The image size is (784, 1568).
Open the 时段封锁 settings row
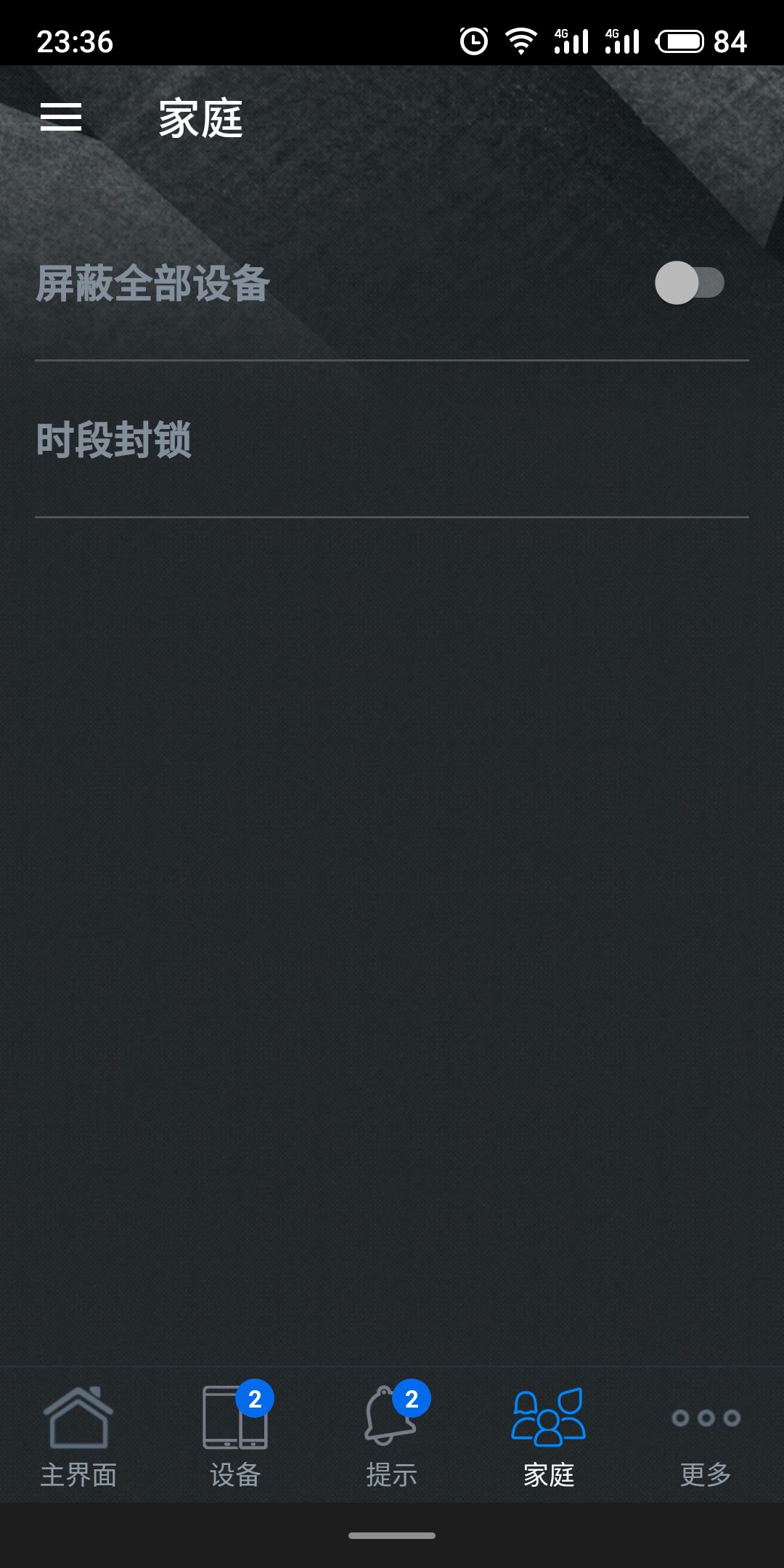(x=392, y=439)
